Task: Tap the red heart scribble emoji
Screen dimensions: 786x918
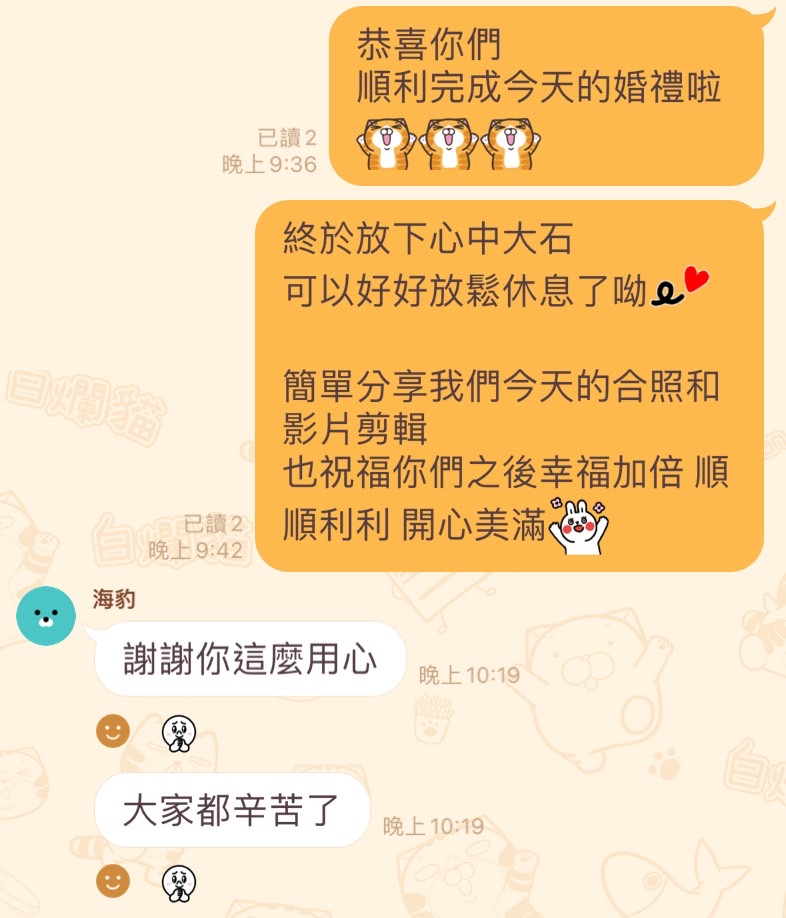Action: (696, 283)
